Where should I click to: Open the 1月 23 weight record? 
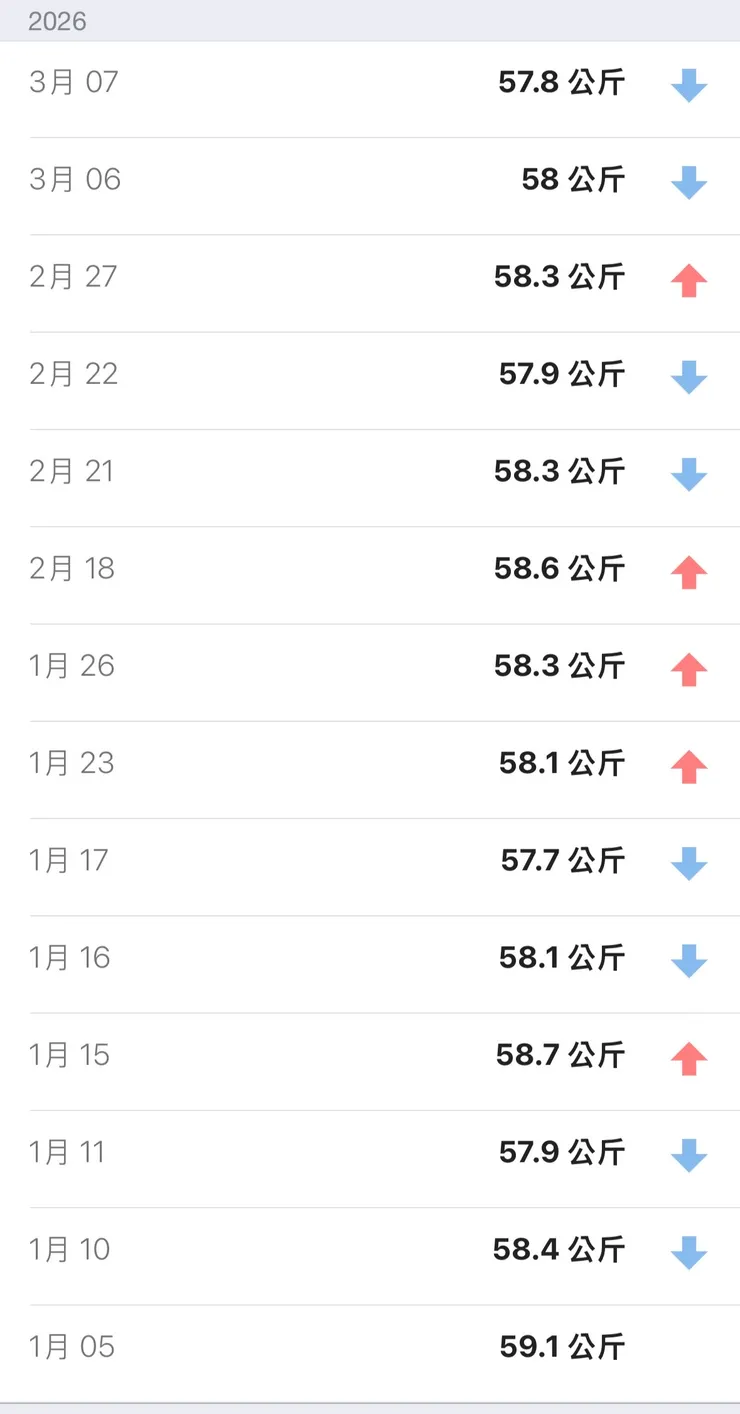tap(370, 763)
